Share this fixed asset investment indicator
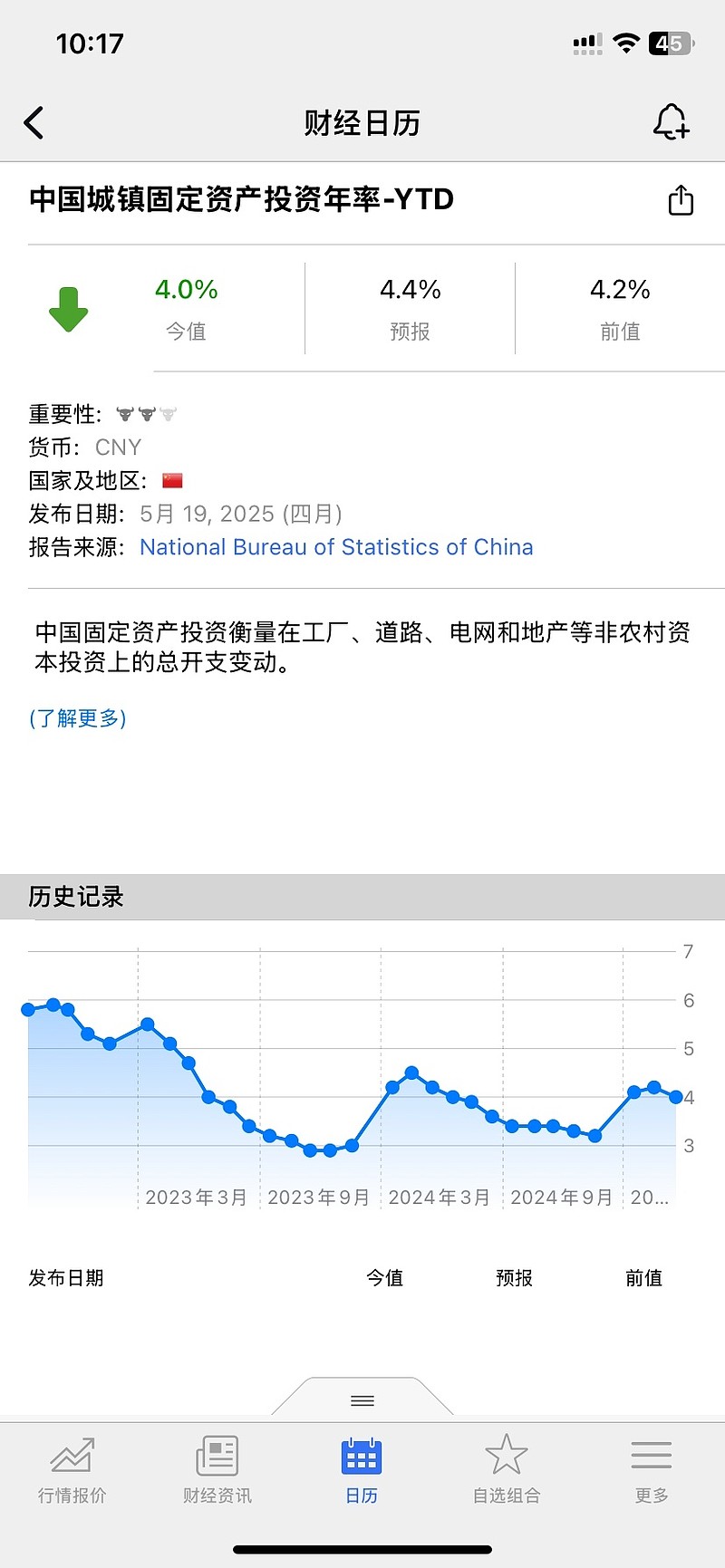The image size is (725, 1568). [681, 200]
